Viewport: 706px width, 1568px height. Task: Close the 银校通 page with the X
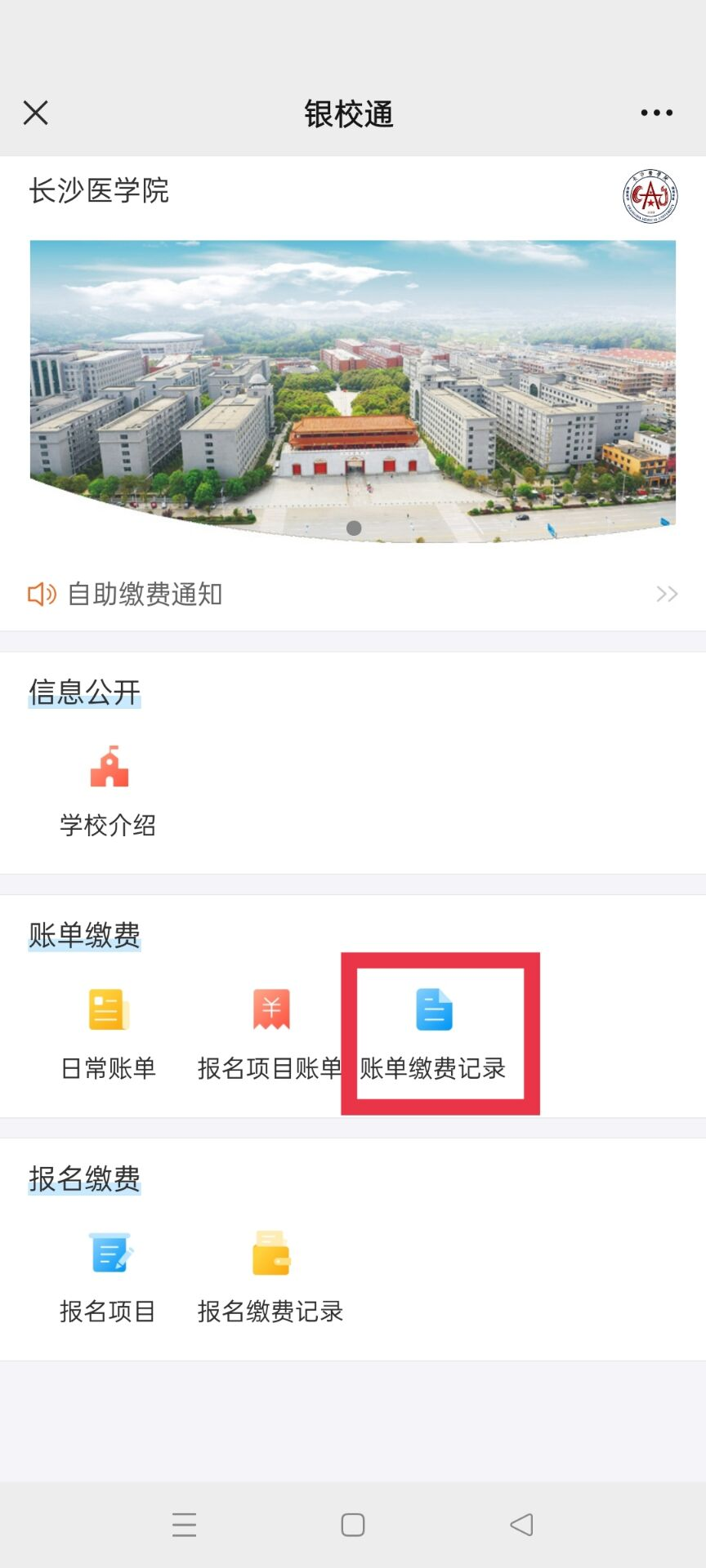tap(36, 113)
